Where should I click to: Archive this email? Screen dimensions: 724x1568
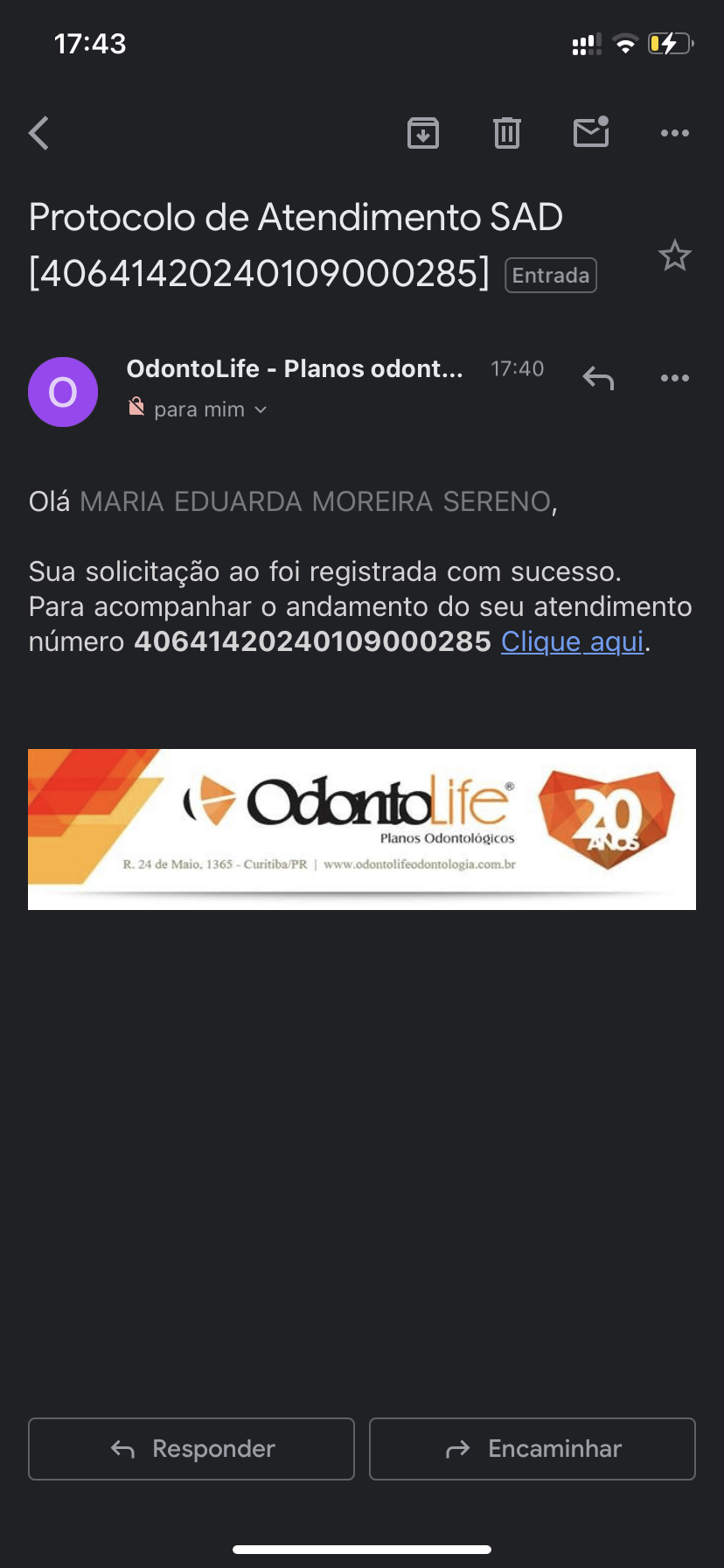tap(423, 133)
